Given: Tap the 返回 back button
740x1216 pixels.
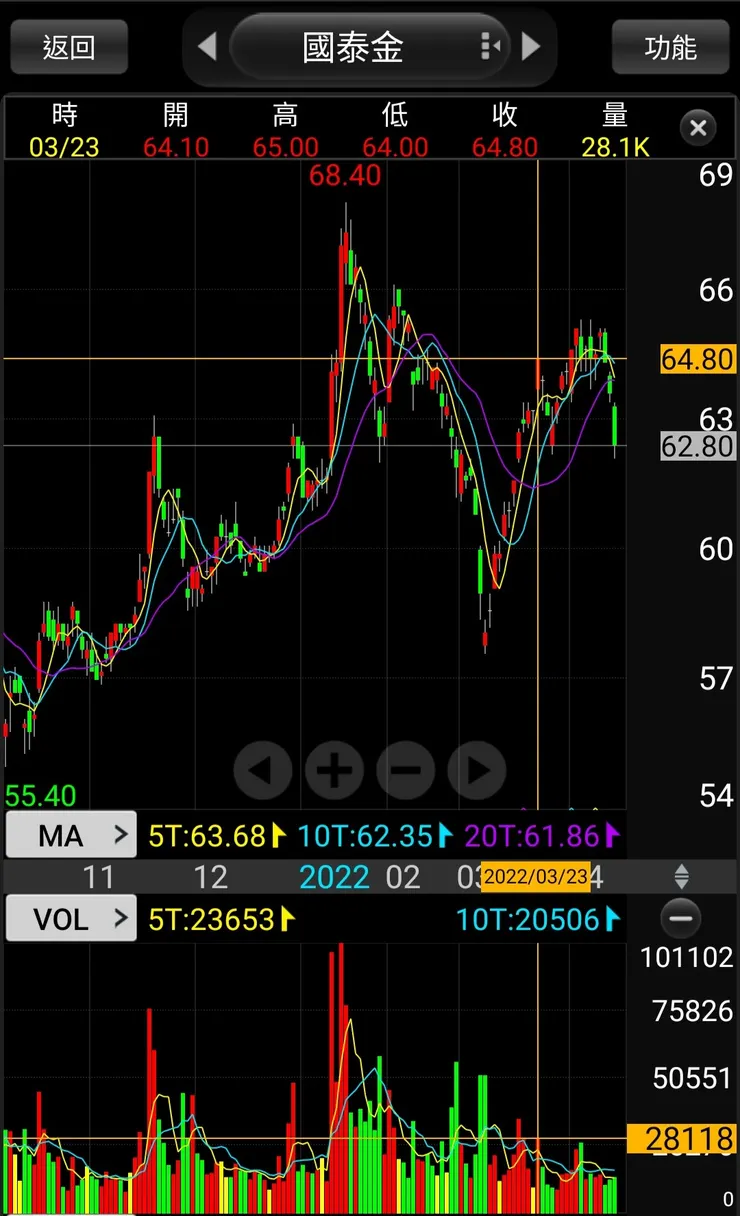Looking at the screenshot, I should point(69,47).
